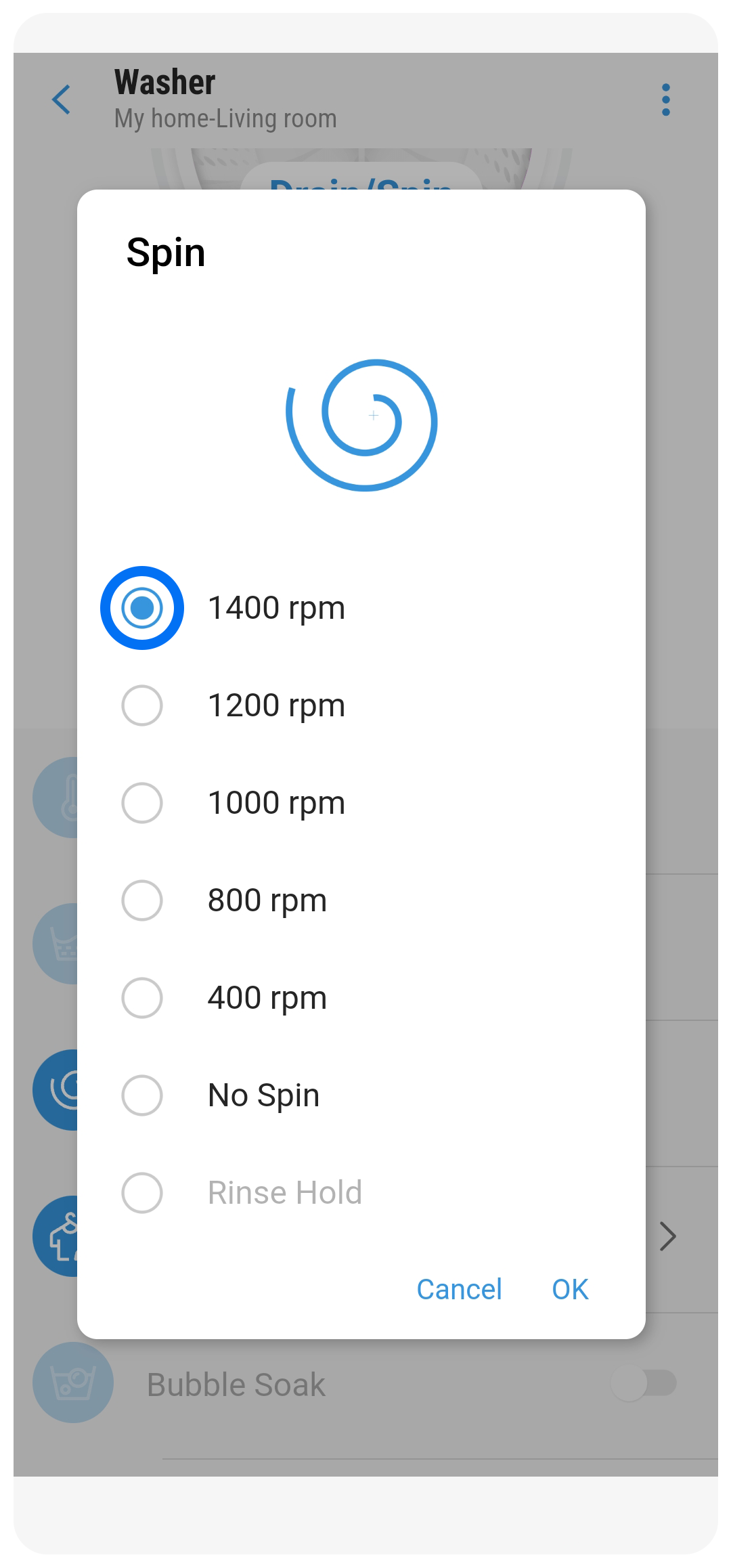Select 400 rpm spin speed
The image size is (731, 1568).
click(x=142, y=998)
